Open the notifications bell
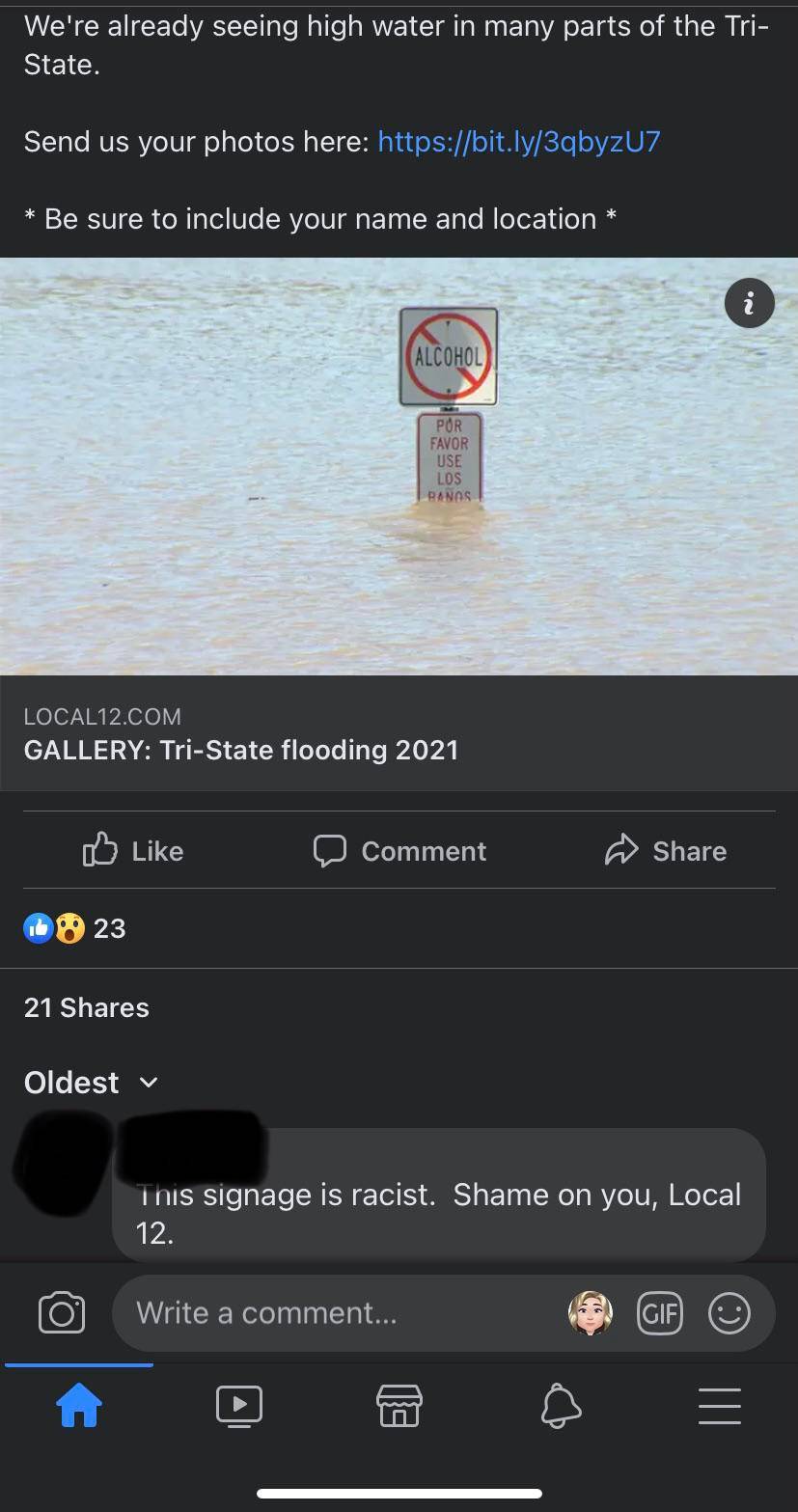798x1512 pixels. pos(561,1406)
